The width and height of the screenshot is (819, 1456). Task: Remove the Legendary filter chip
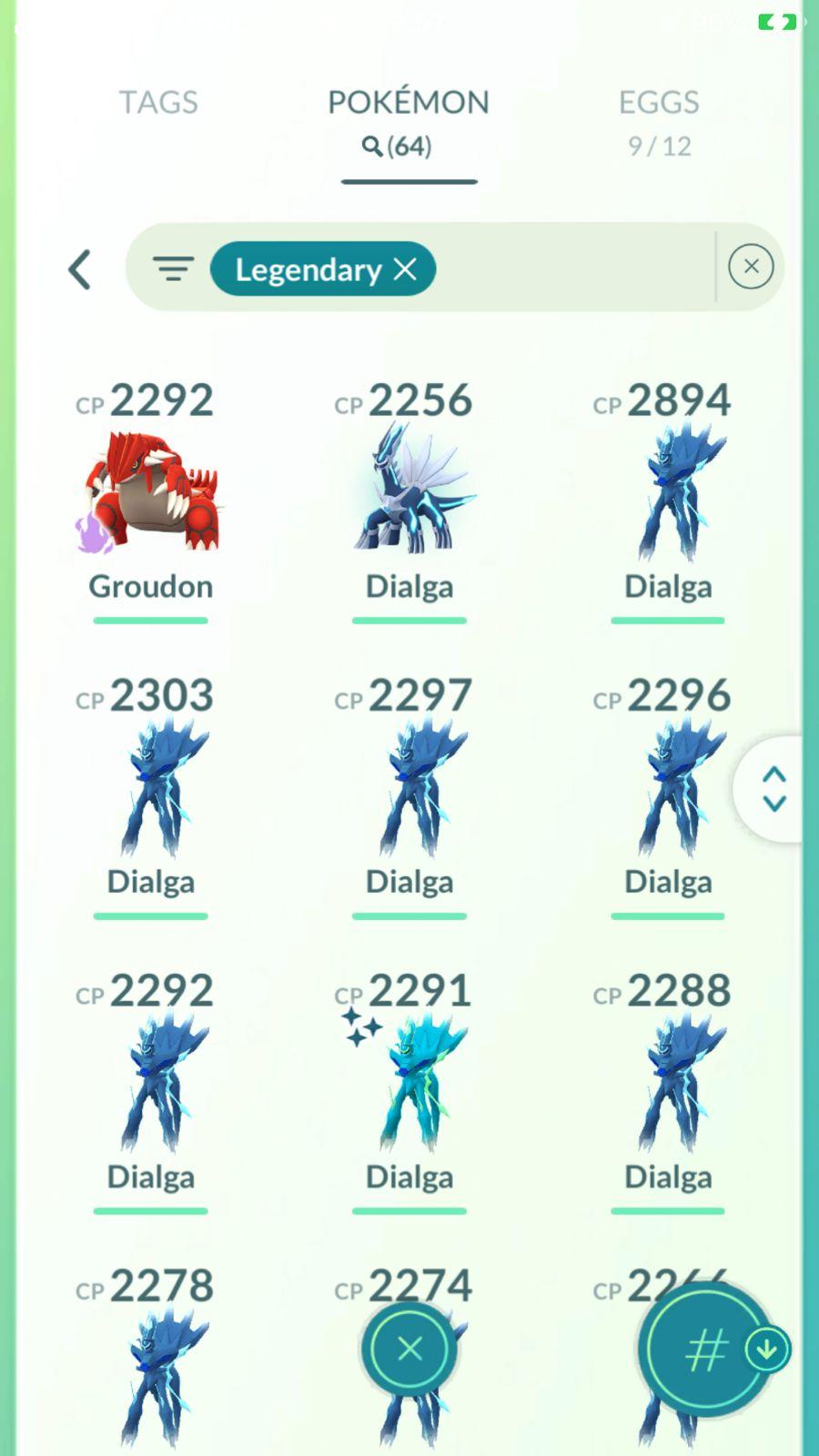[405, 268]
